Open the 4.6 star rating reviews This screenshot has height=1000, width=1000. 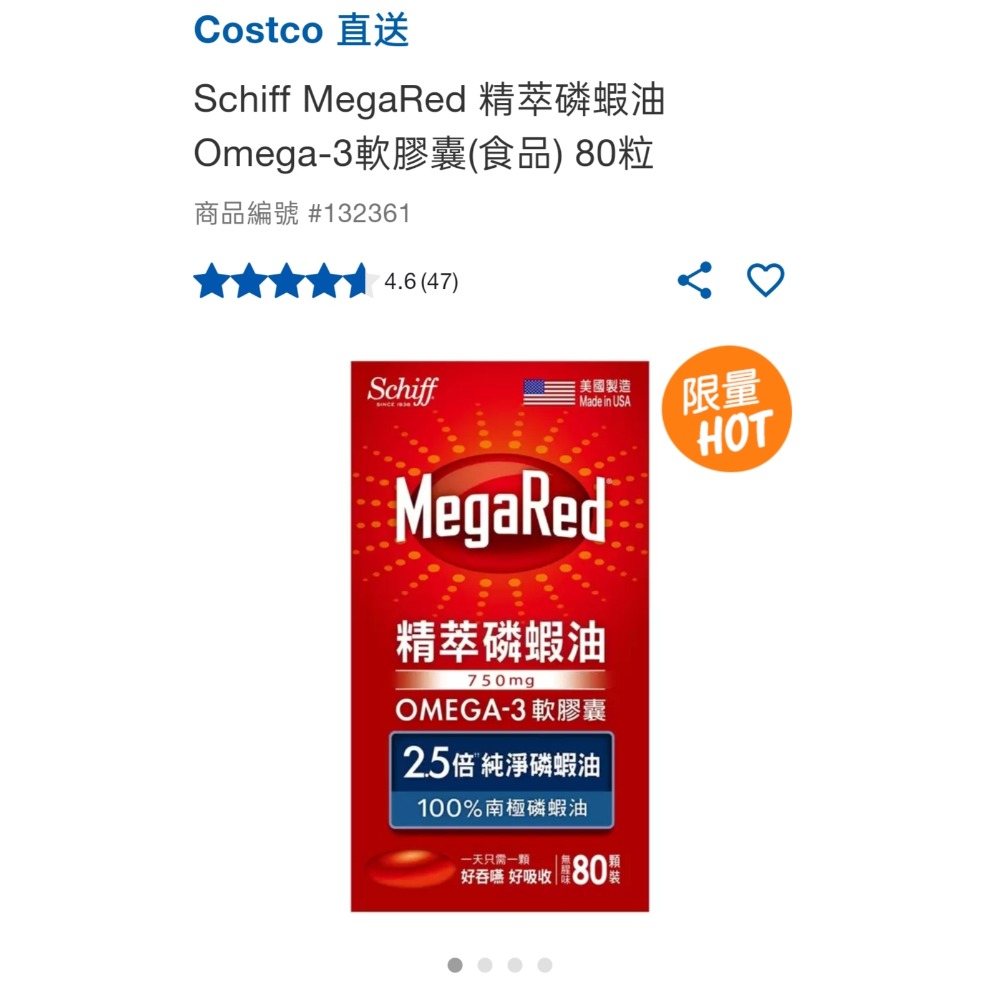point(326,282)
